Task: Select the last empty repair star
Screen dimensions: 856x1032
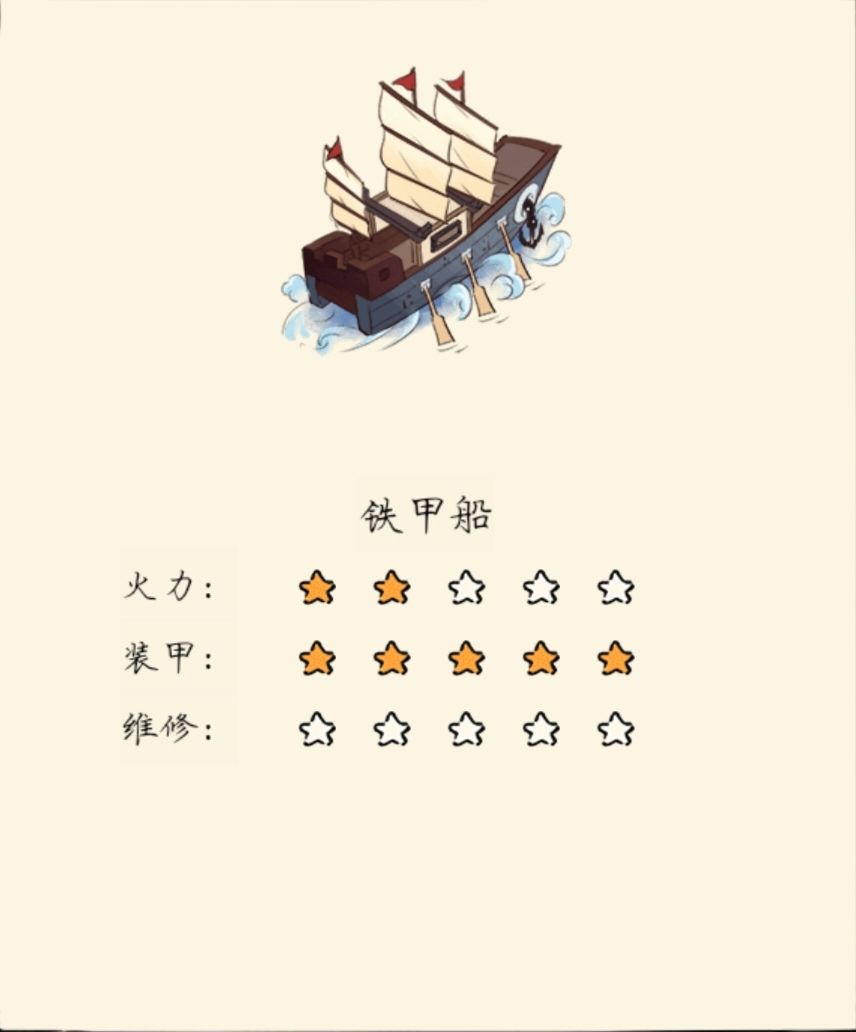Action: click(615, 727)
